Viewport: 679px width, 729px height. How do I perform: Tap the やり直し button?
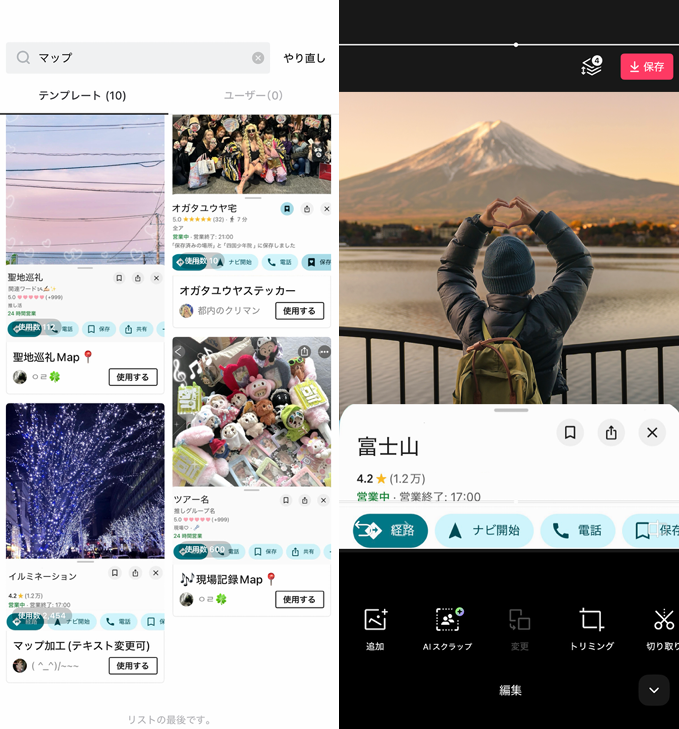pos(304,58)
